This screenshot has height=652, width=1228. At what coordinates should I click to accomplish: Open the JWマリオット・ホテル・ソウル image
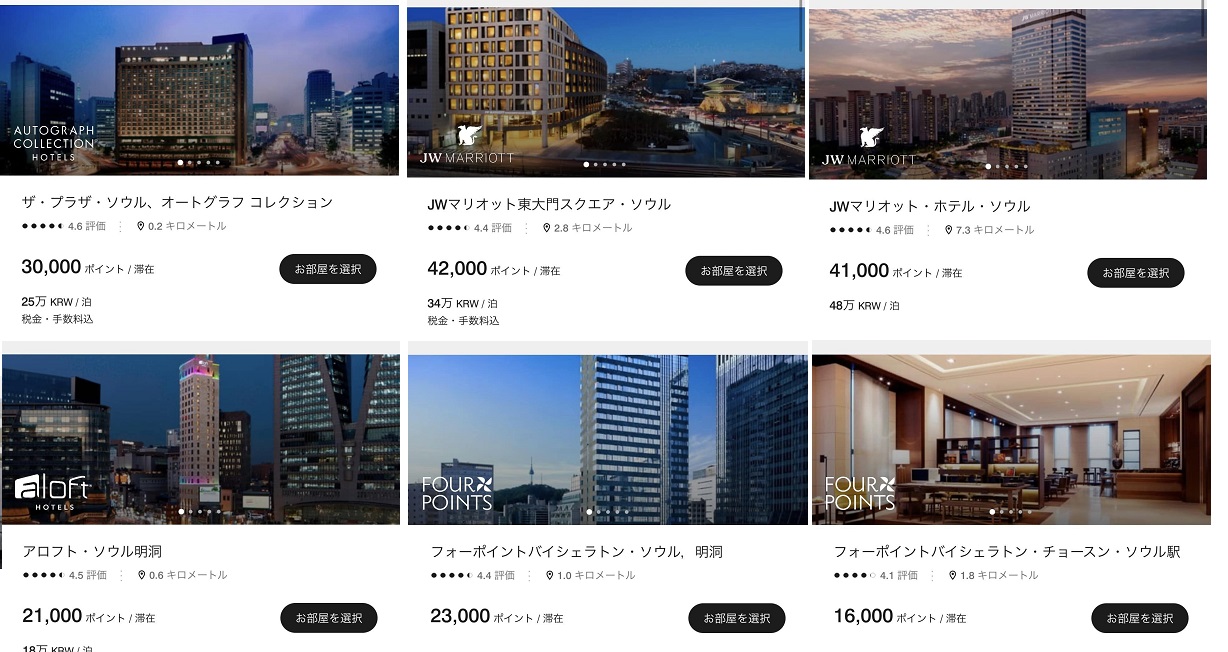[1009, 94]
